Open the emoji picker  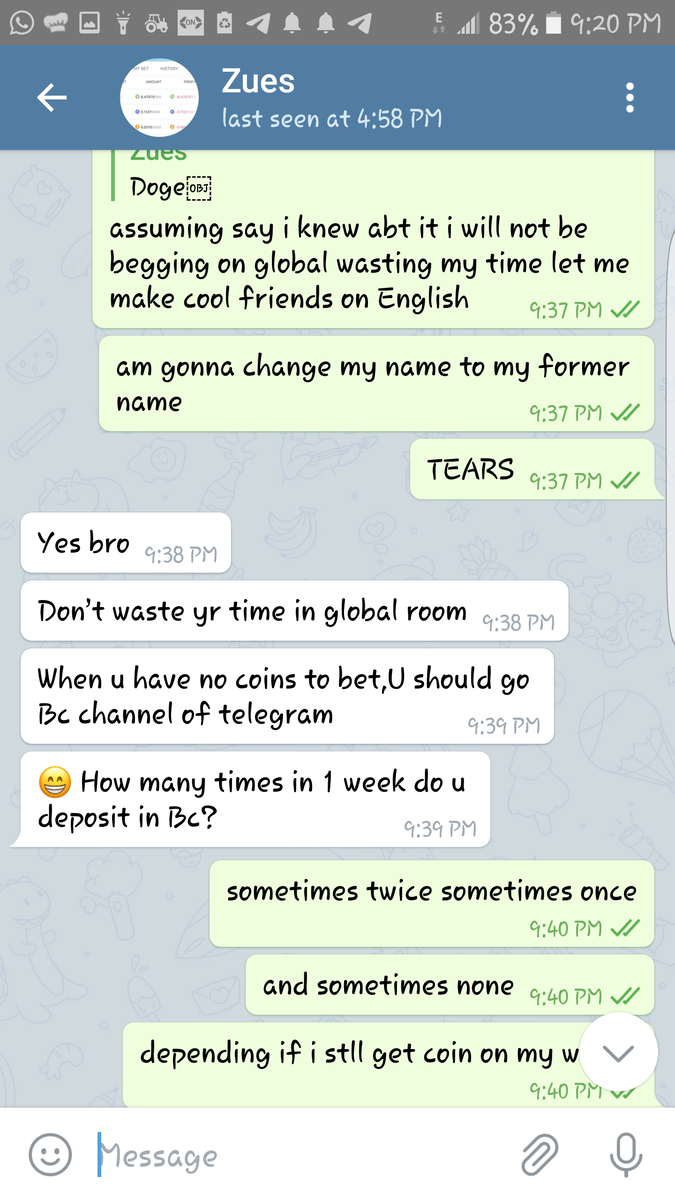coord(50,1156)
